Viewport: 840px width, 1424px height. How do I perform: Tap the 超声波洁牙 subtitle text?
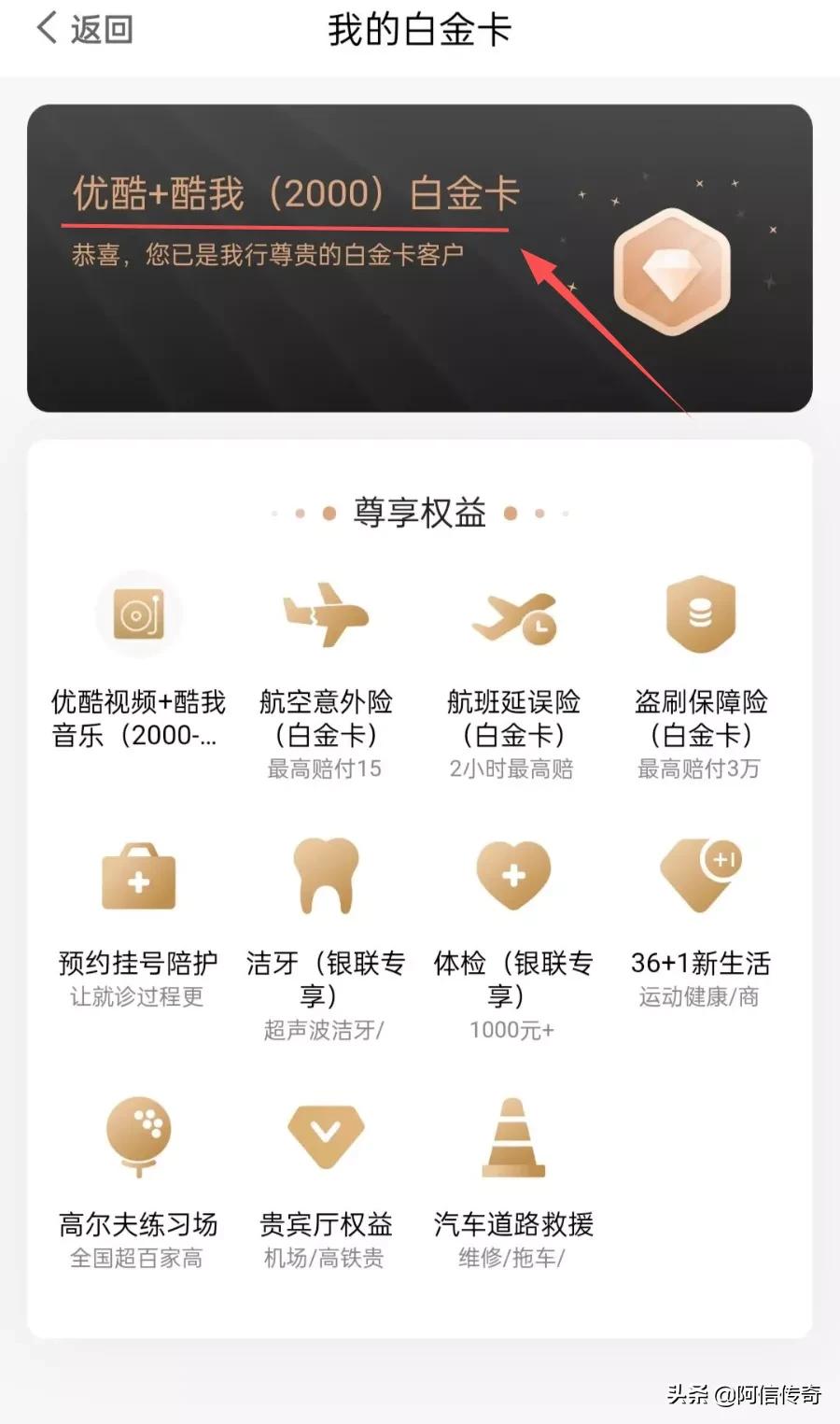324,1030
